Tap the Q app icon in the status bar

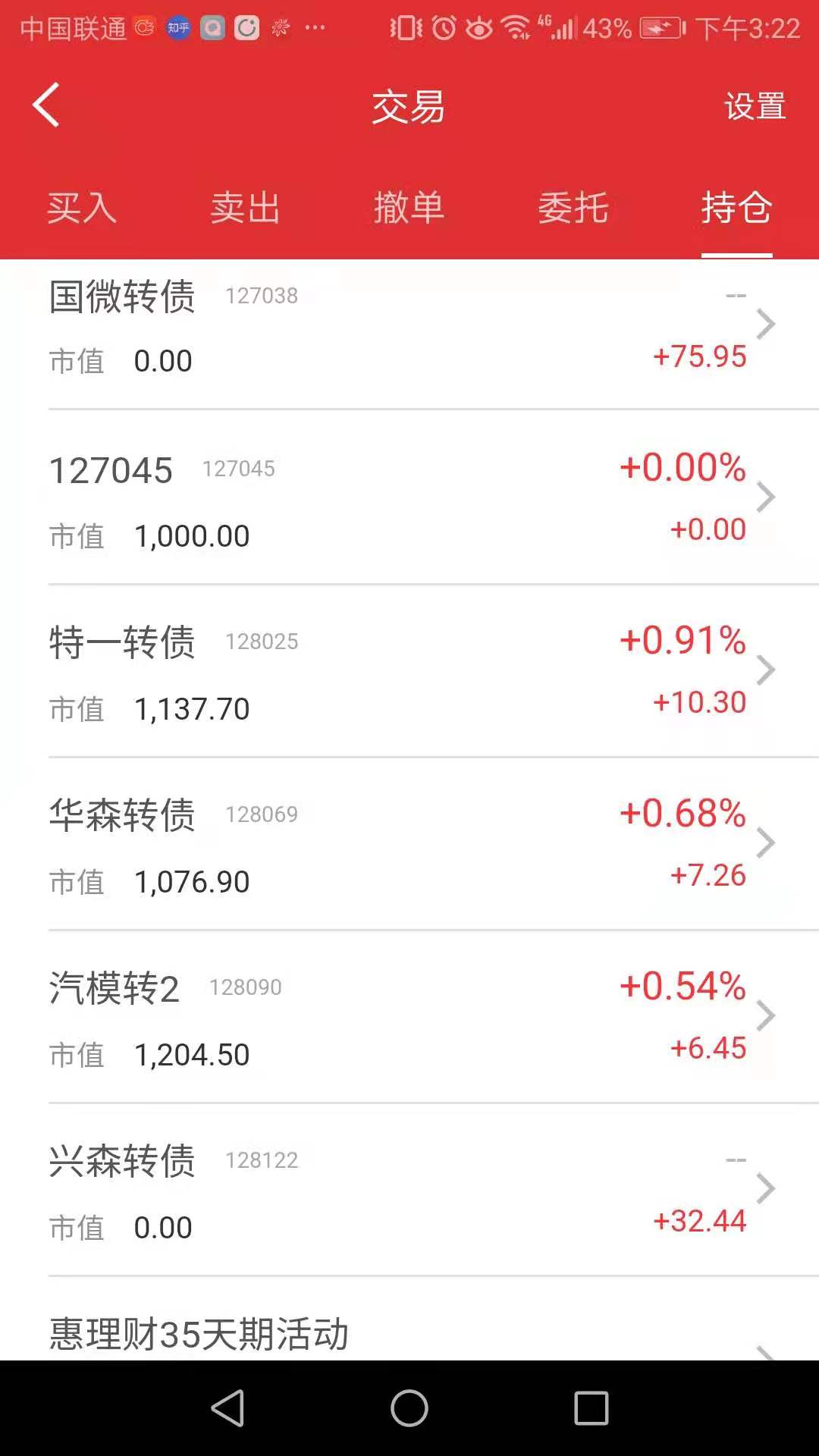(x=213, y=29)
